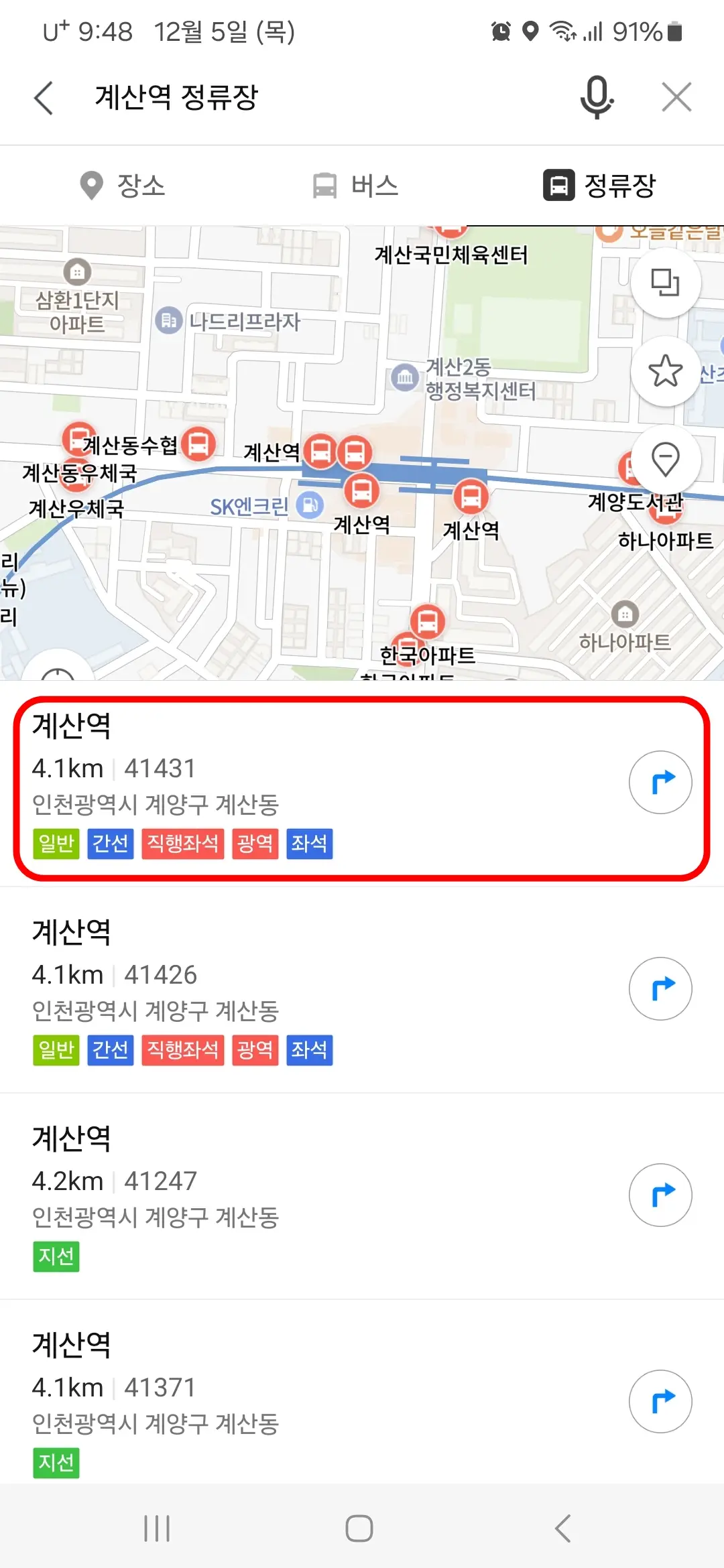Tap the star favorites icon on the map
This screenshot has height=1568, width=724.
click(x=665, y=371)
